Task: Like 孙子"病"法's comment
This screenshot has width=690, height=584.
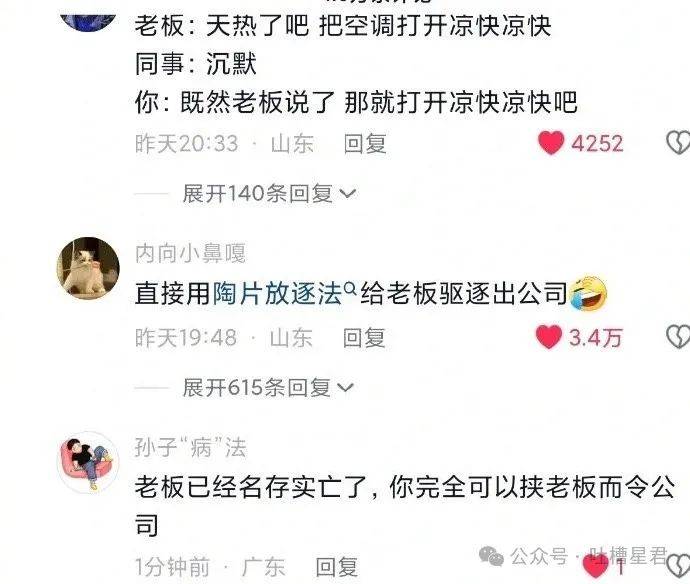Action: pyautogui.click(x=596, y=570)
